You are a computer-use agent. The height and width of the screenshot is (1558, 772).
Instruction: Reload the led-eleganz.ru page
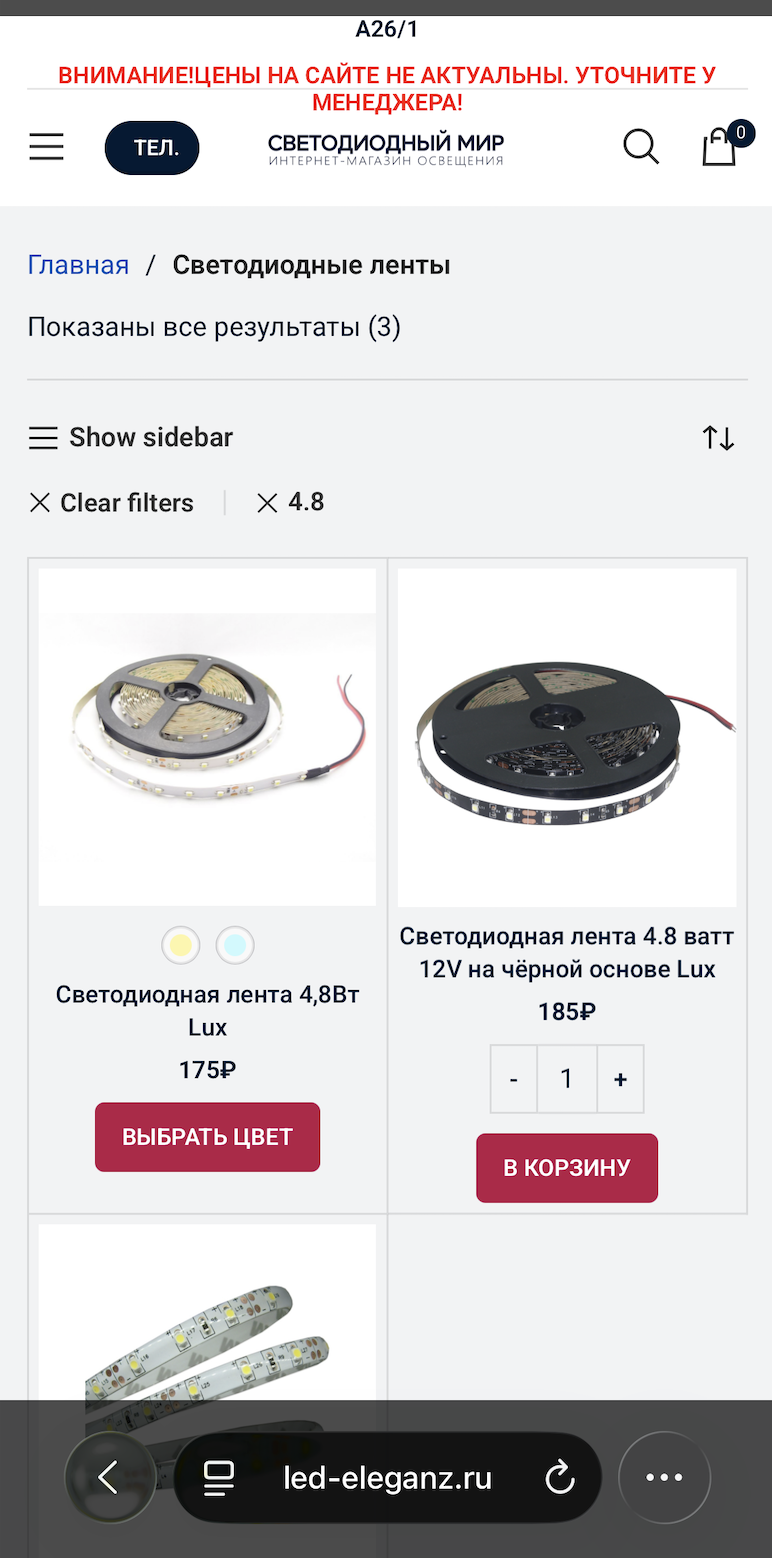pos(560,1477)
